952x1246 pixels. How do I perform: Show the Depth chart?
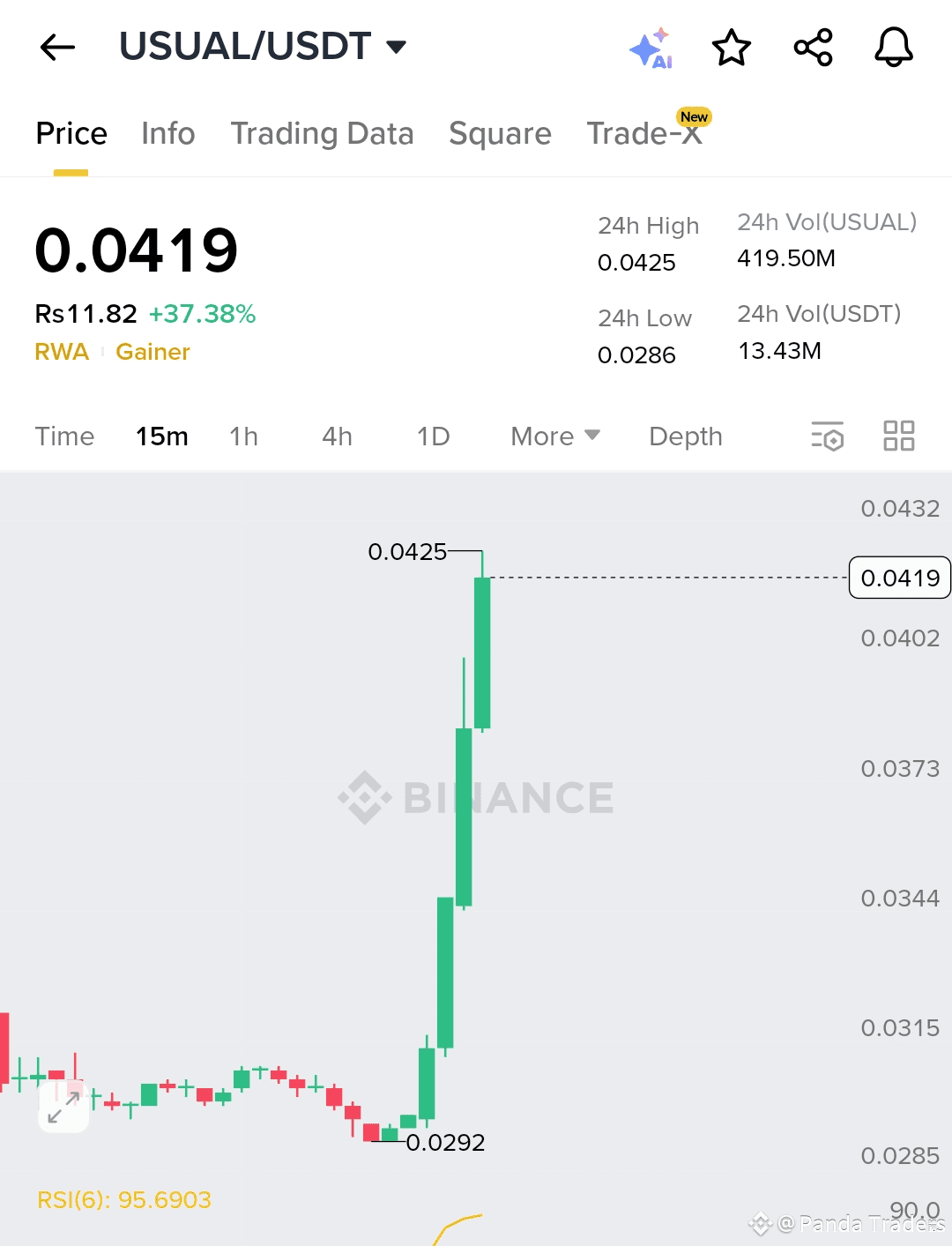[686, 436]
